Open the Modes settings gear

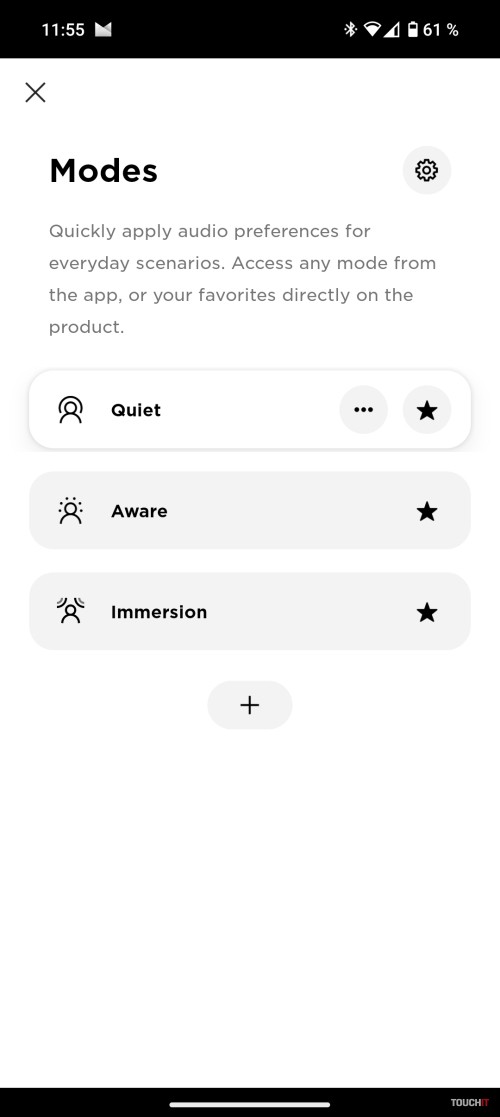coord(427,170)
